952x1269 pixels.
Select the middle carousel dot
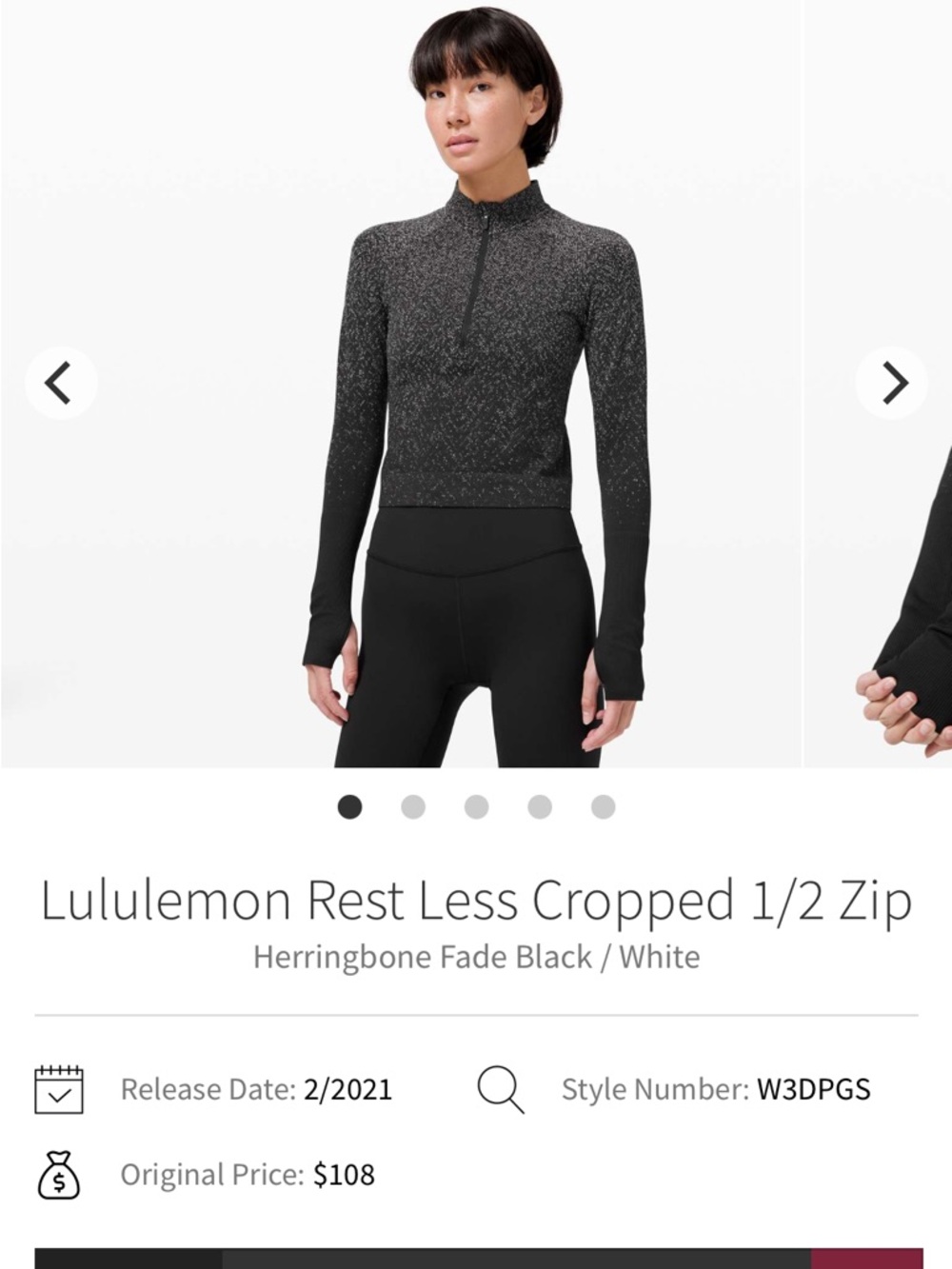tap(475, 806)
